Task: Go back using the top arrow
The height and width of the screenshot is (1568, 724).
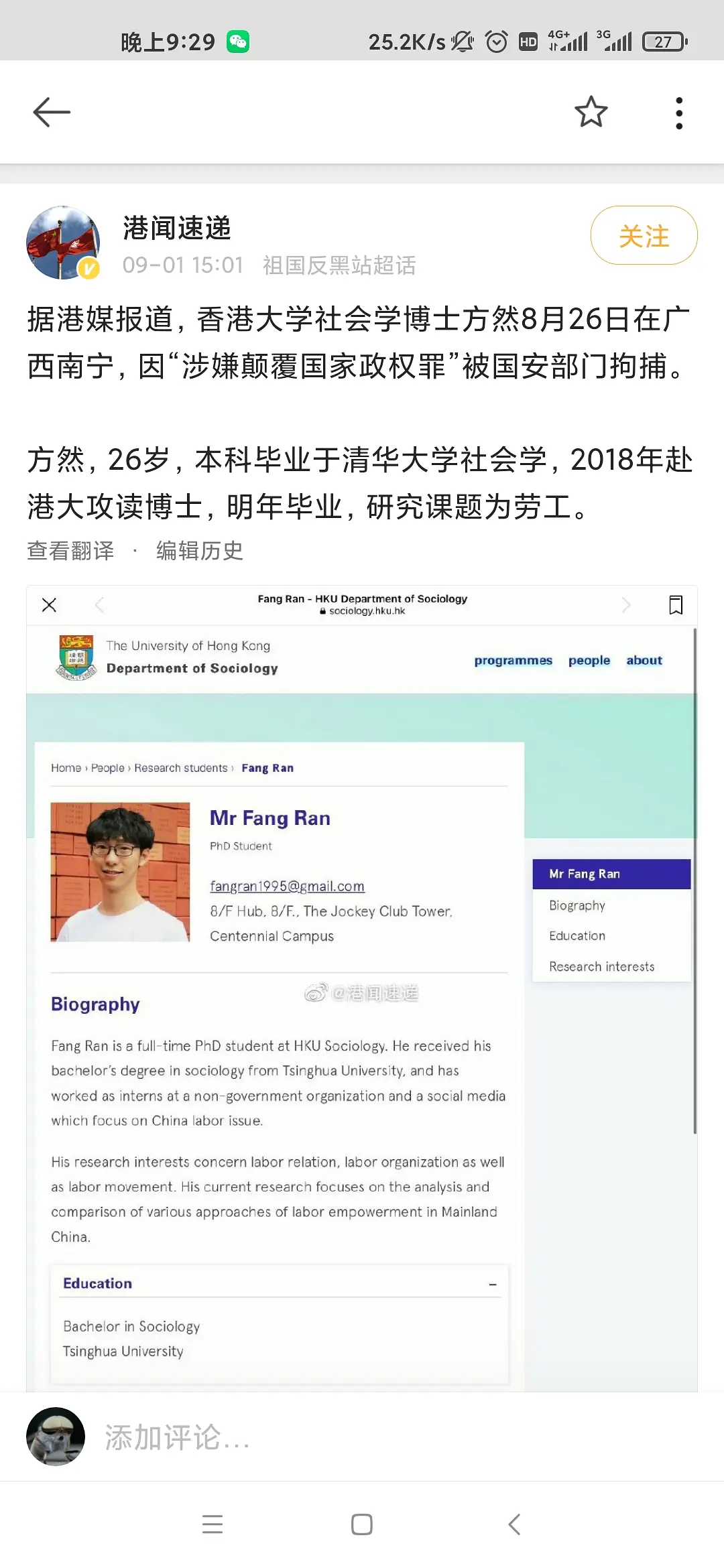Action: pos(52,112)
